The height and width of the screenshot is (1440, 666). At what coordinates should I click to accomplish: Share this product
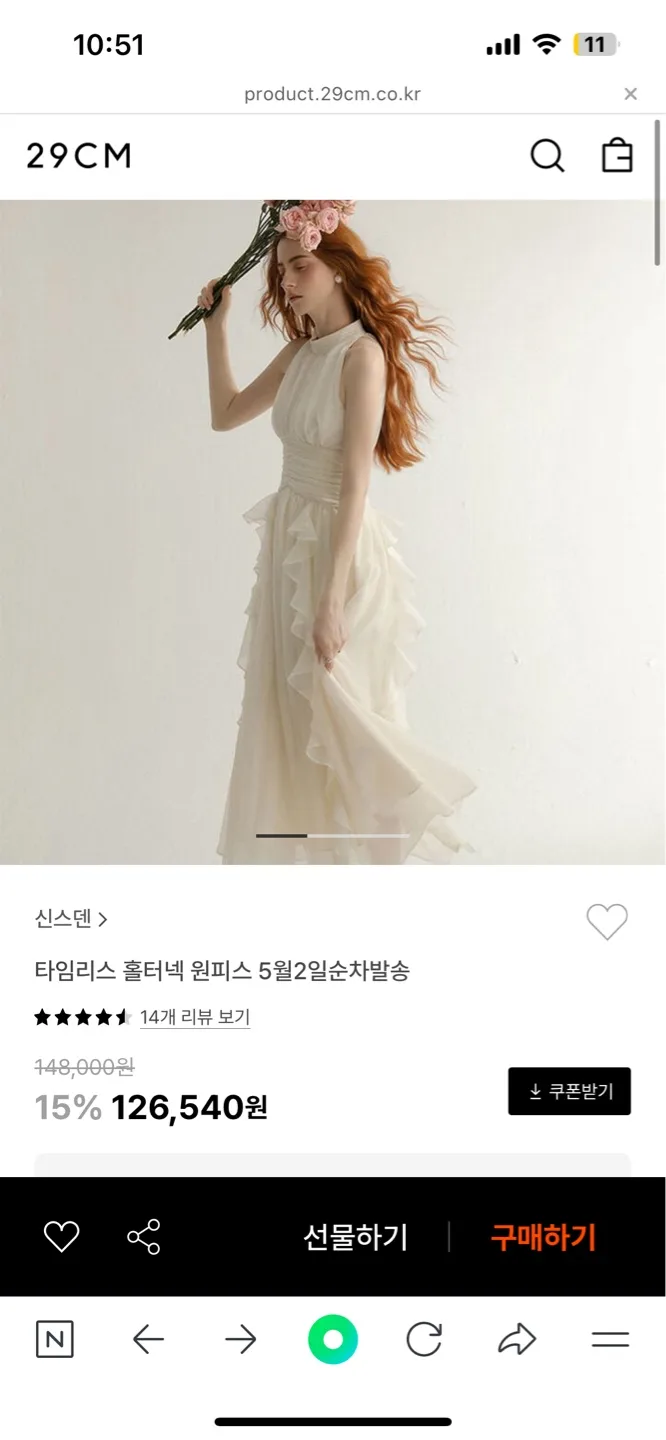point(144,1237)
